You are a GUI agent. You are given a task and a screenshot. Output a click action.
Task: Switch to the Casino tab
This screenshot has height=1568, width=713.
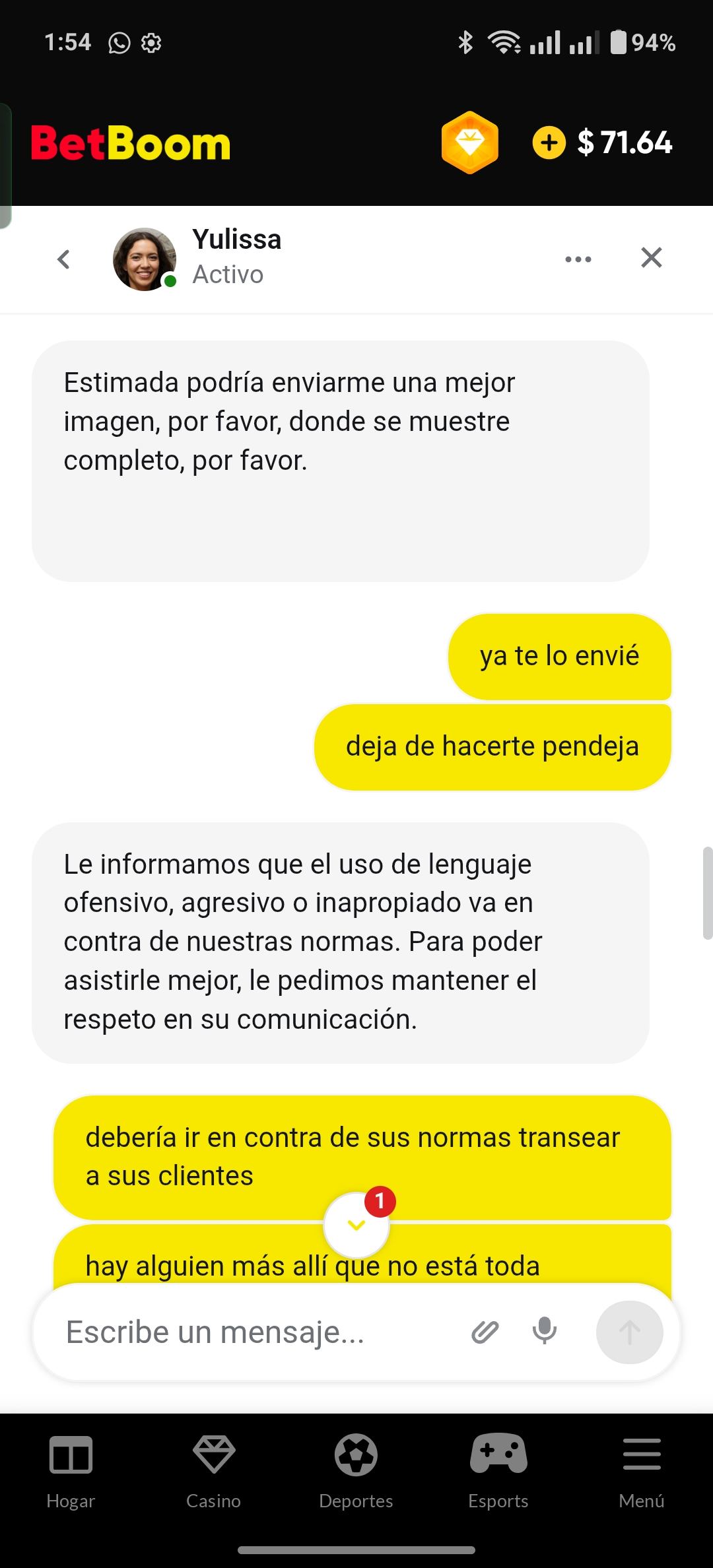213,1470
